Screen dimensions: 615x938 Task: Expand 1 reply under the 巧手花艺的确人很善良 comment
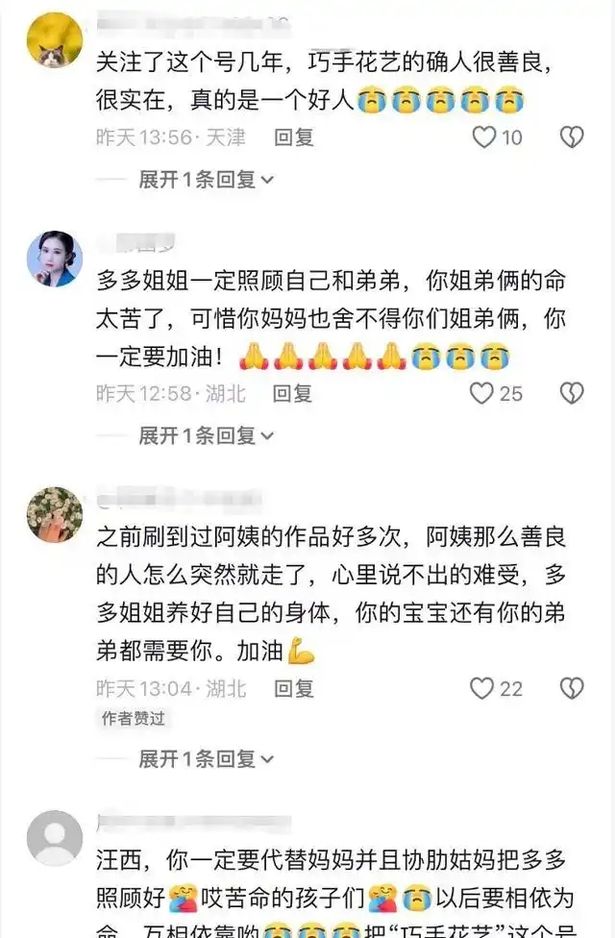point(206,180)
